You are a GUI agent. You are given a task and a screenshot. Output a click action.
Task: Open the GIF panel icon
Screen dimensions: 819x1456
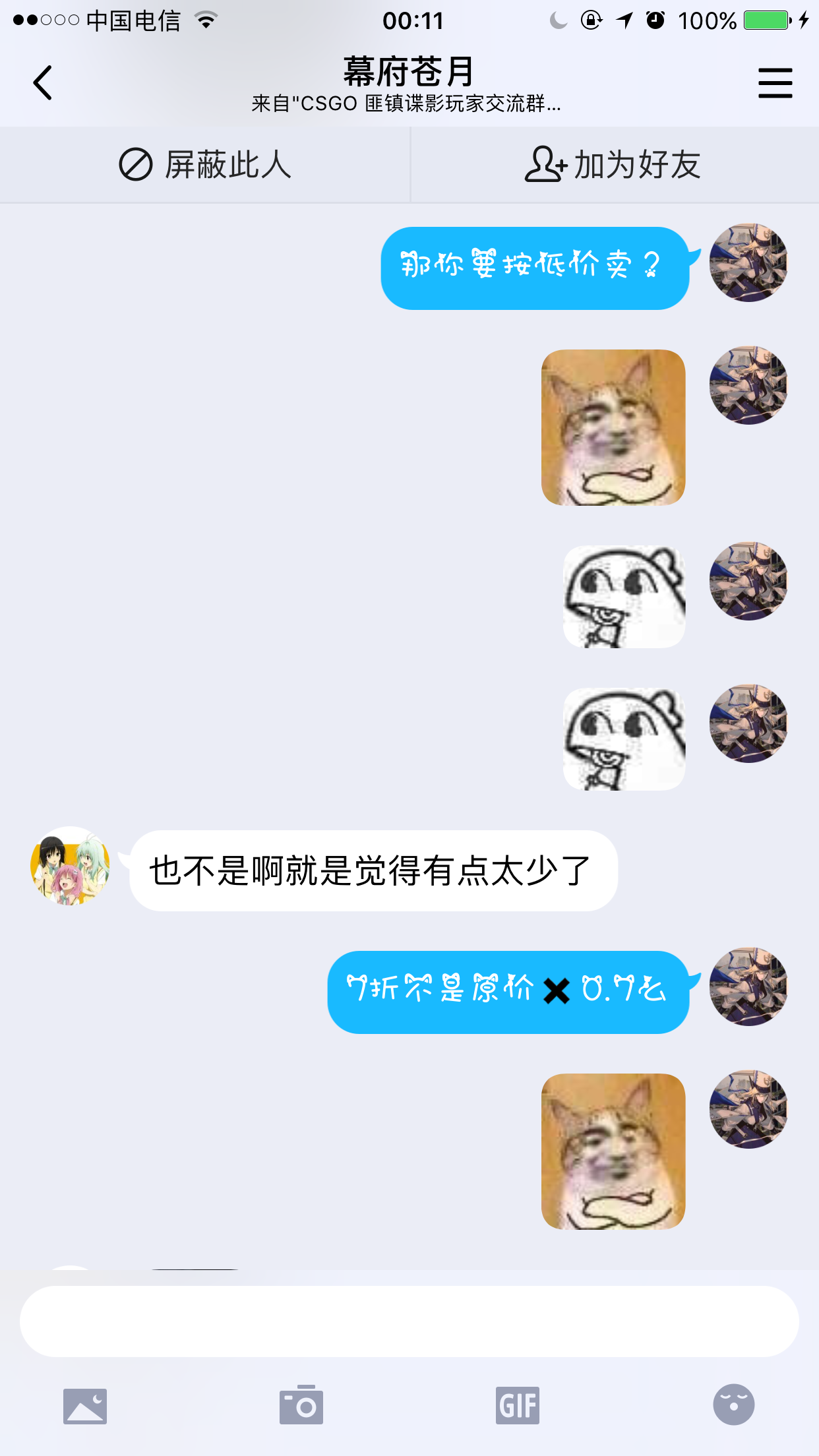[518, 1404]
